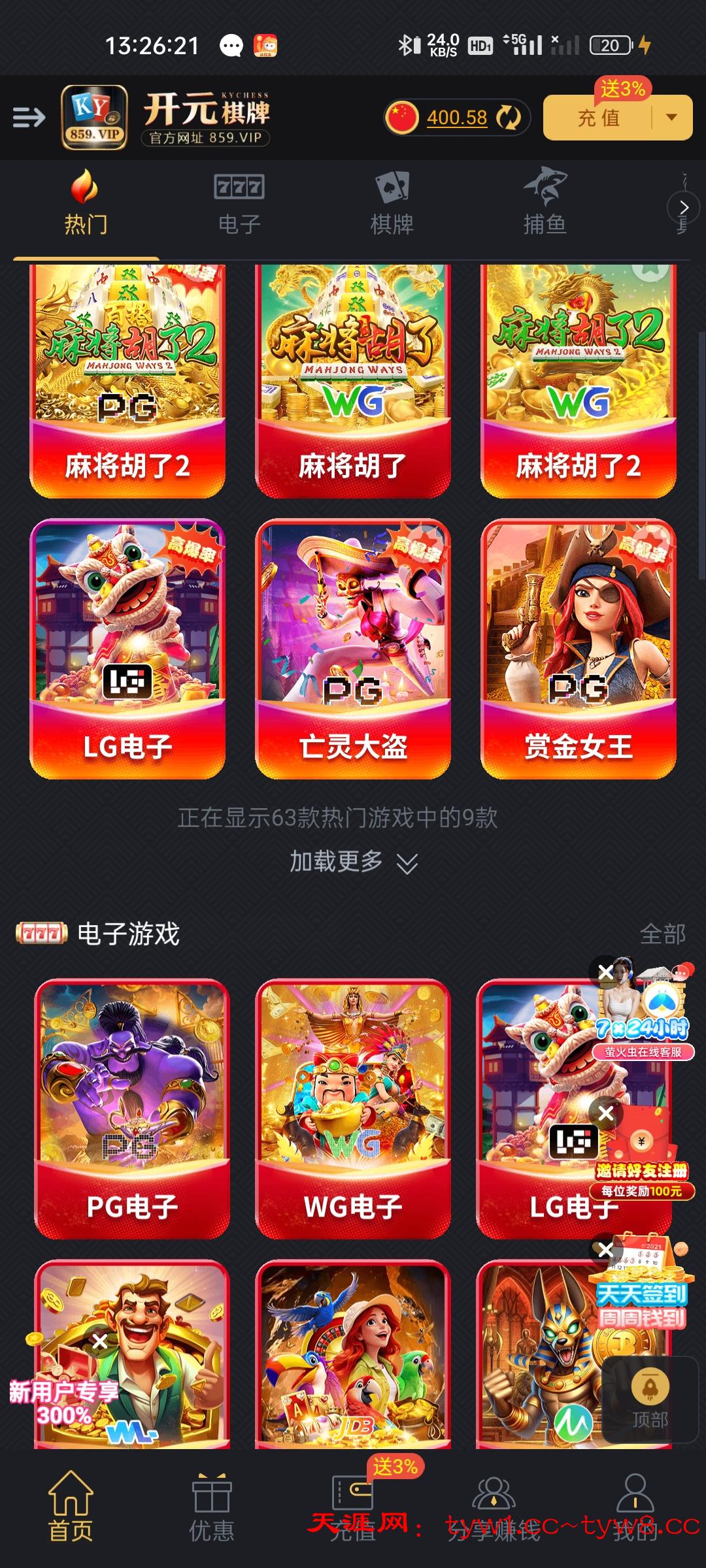Expand 加载更多 to load more games
The width and height of the screenshot is (706, 1568).
[x=353, y=862]
